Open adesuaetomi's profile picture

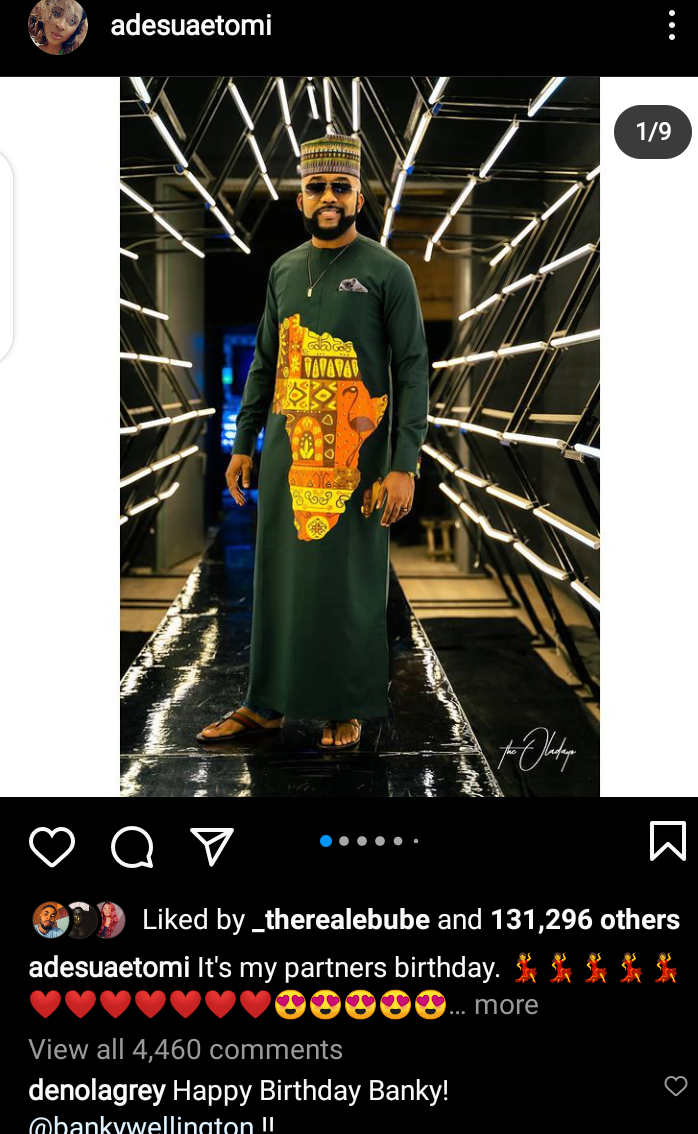pyautogui.click(x=58, y=27)
